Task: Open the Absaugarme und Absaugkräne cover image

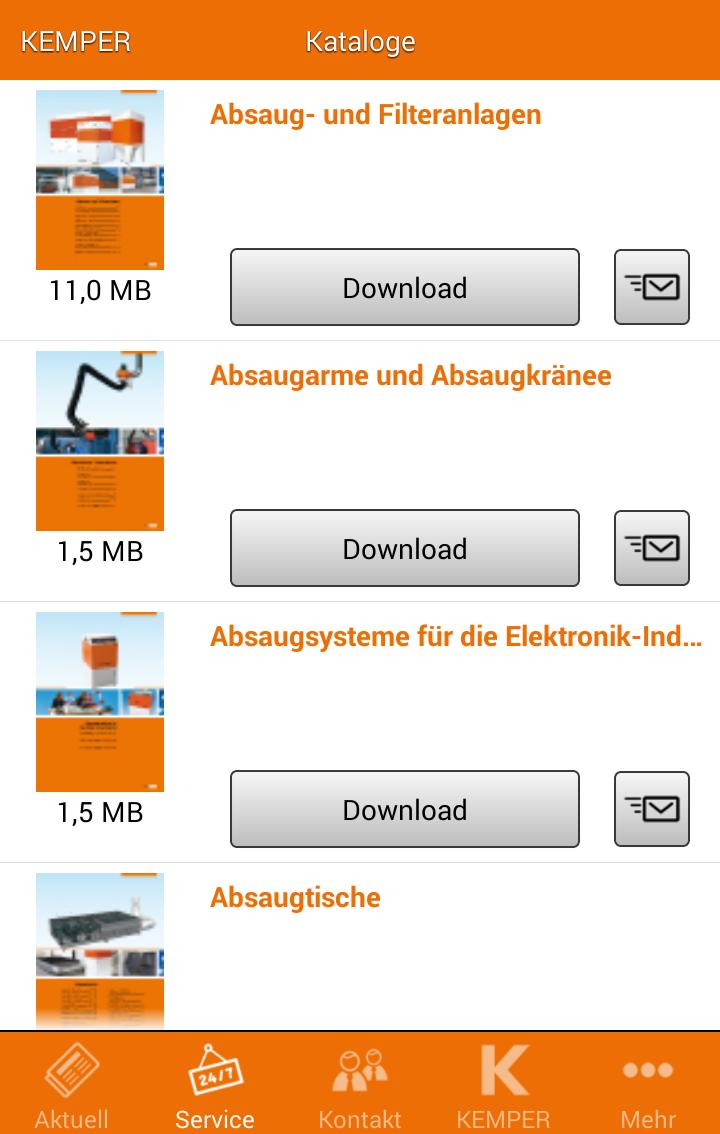Action: pos(100,441)
